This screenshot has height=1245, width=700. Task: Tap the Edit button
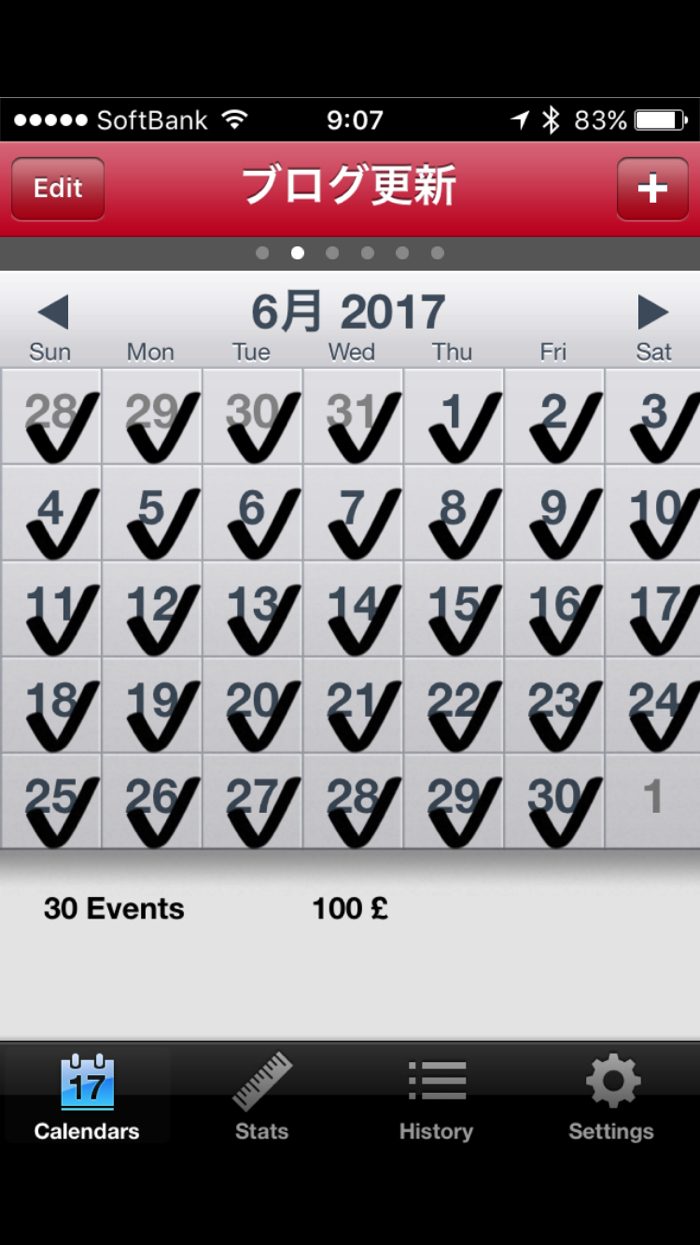click(x=58, y=189)
